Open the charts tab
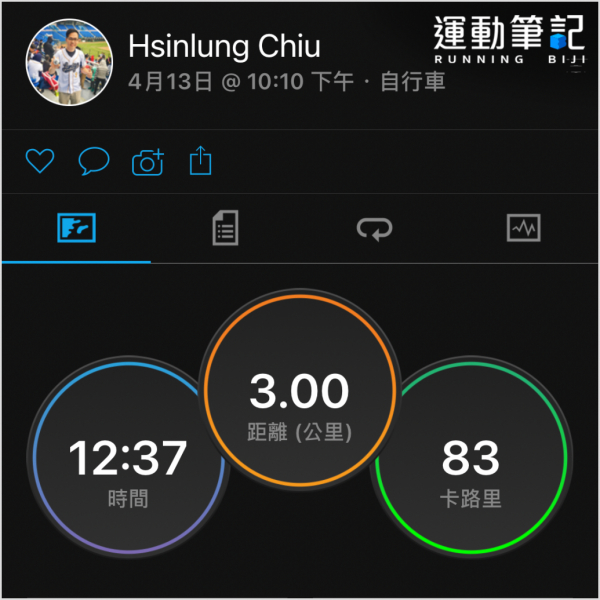This screenshot has width=600, height=600. 524,229
